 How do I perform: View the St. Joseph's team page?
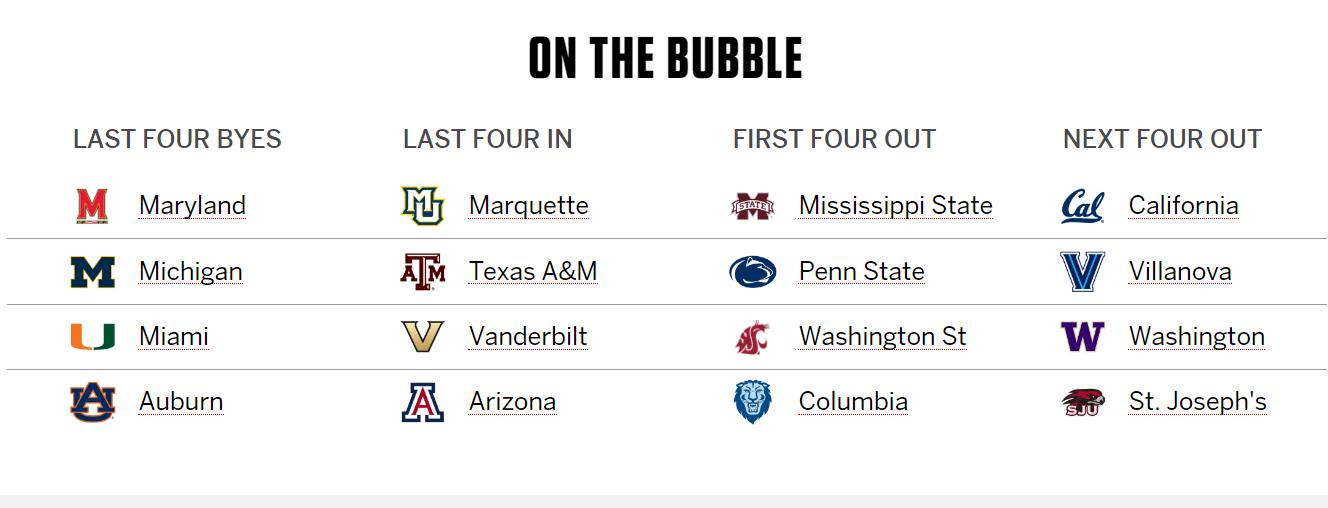pyautogui.click(x=1197, y=402)
